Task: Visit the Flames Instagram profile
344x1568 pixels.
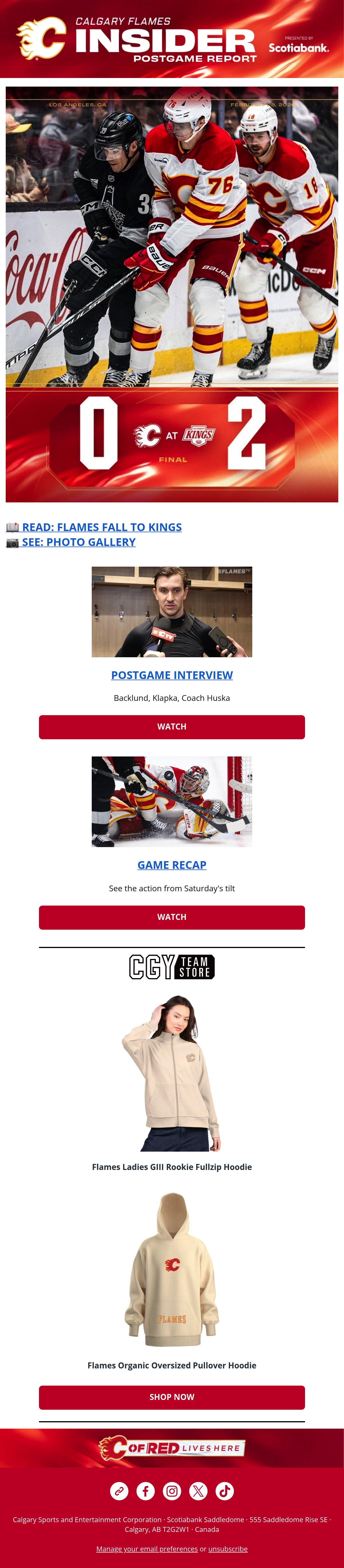Action: point(172,1491)
